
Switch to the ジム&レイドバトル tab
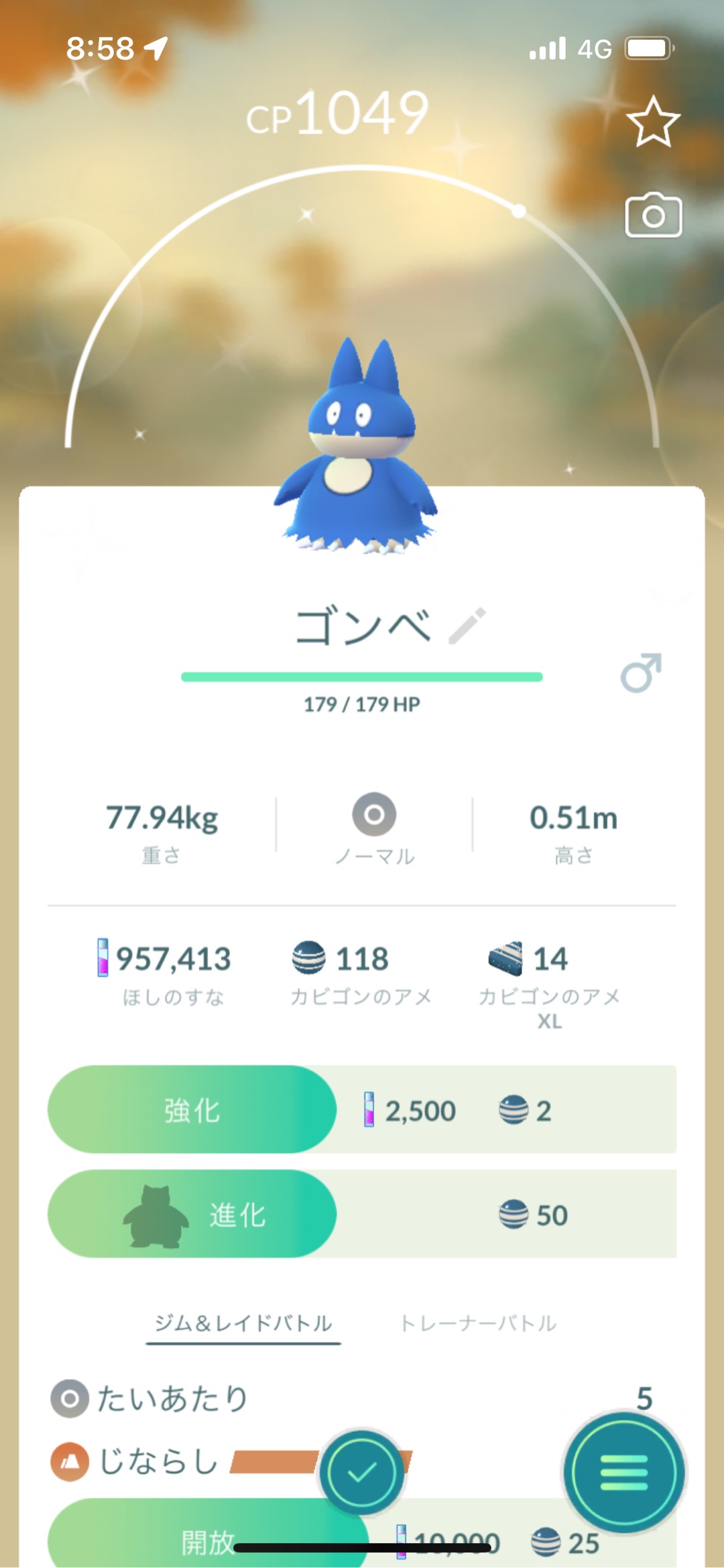point(243,1323)
